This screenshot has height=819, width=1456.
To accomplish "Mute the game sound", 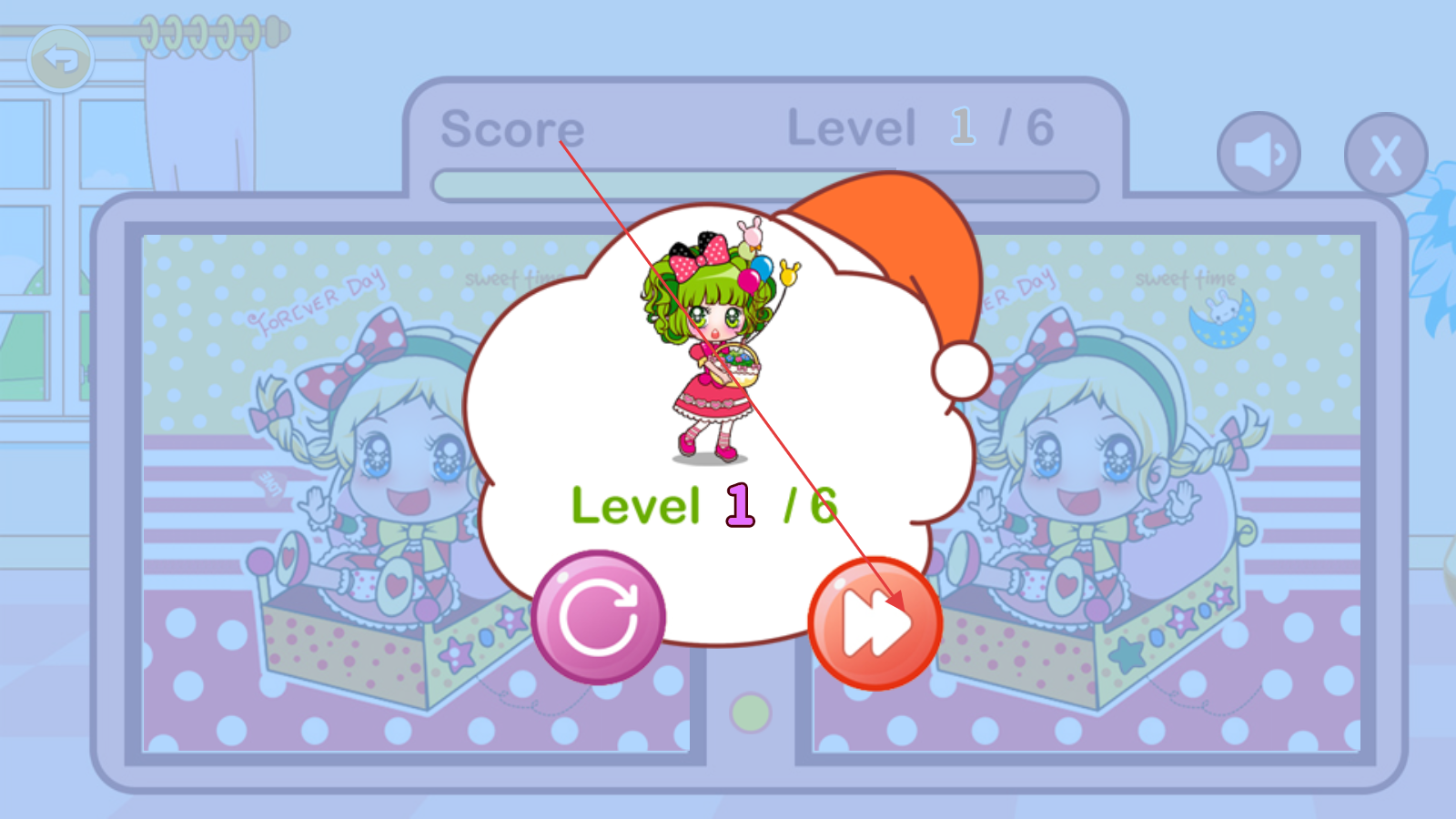I will 1259,154.
